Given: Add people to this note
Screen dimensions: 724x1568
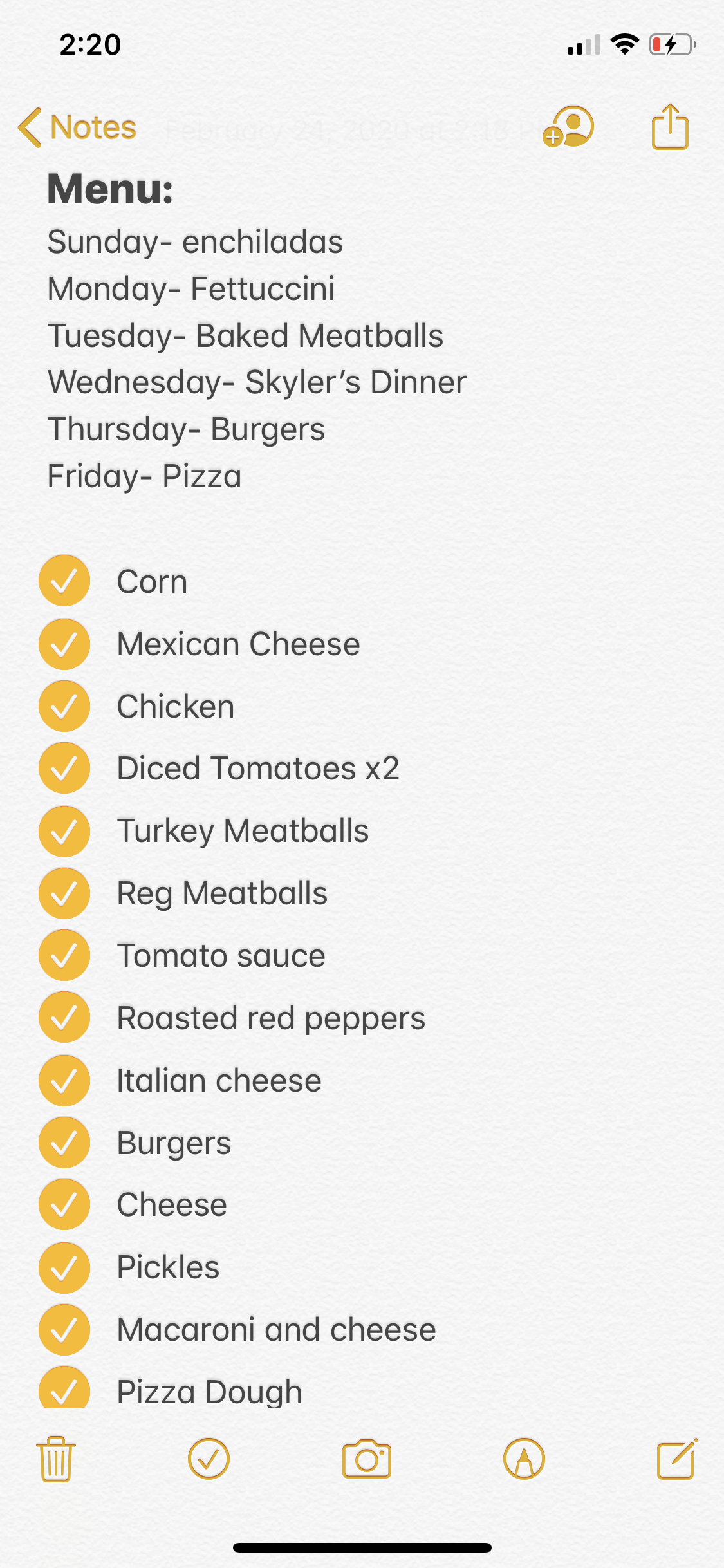Looking at the screenshot, I should [x=568, y=127].
